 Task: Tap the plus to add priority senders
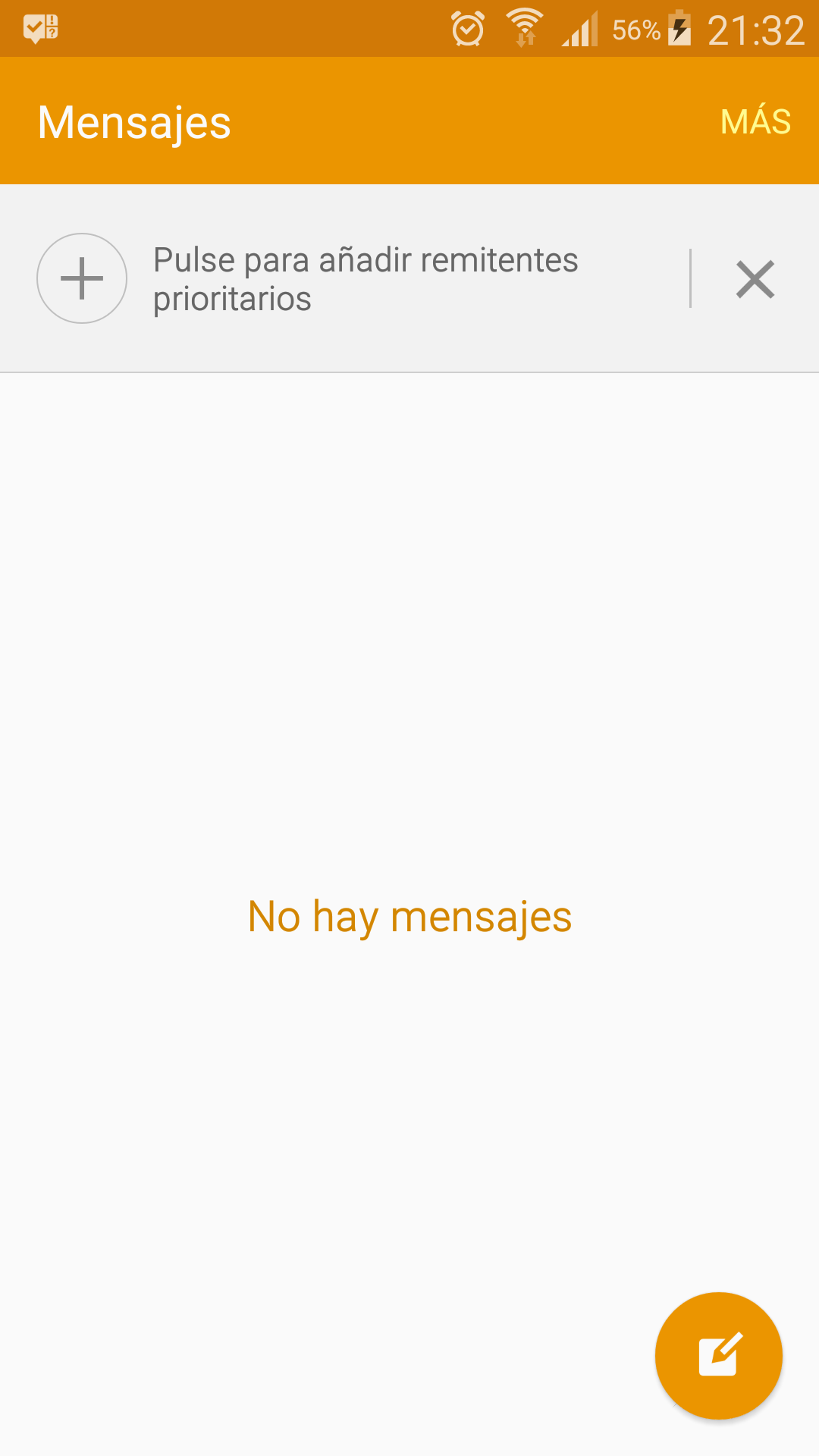click(82, 278)
